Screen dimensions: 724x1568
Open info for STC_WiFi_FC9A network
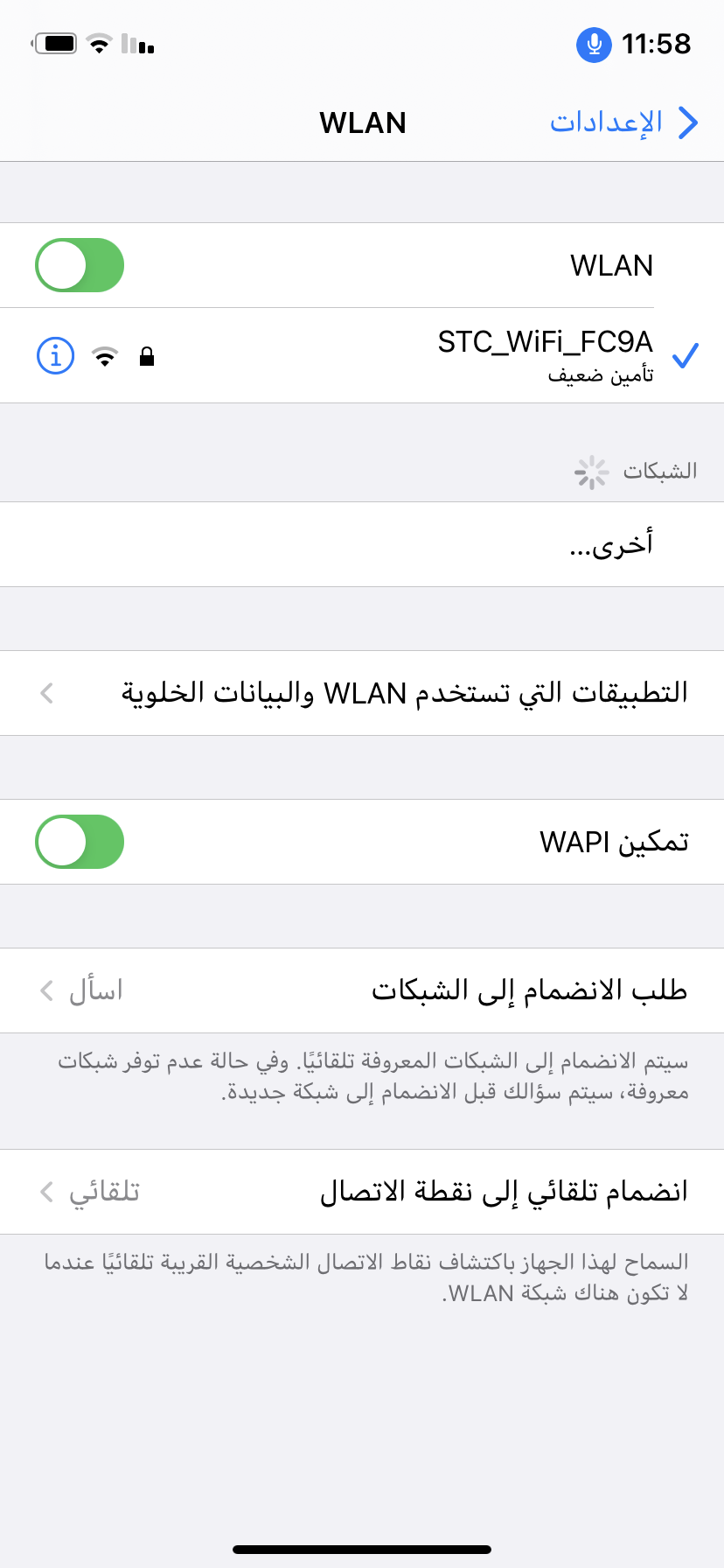pyautogui.click(x=55, y=356)
